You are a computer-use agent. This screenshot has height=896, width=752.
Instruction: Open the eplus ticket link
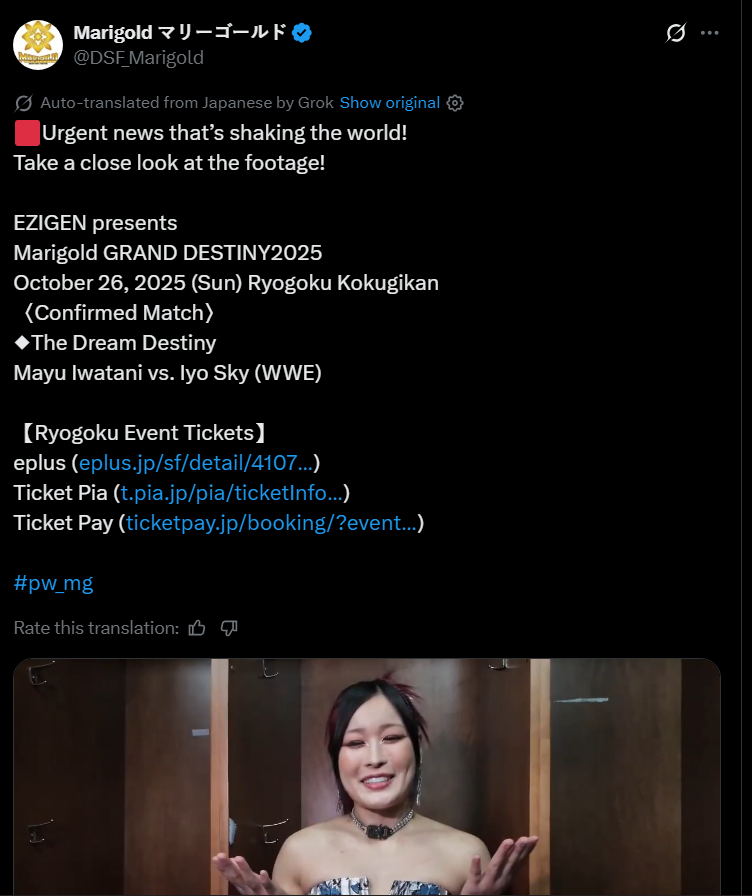click(x=196, y=463)
